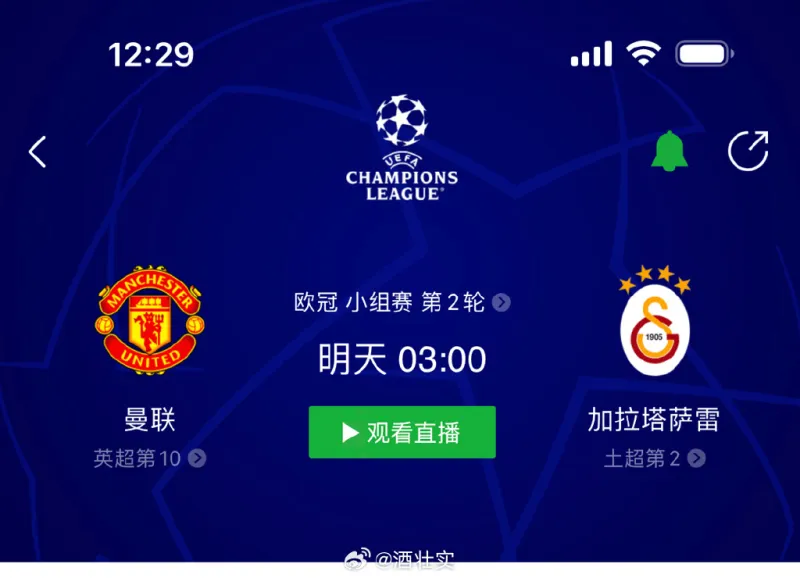Tap the 观看直播 watch live button
The width and height of the screenshot is (800, 578).
[402, 432]
